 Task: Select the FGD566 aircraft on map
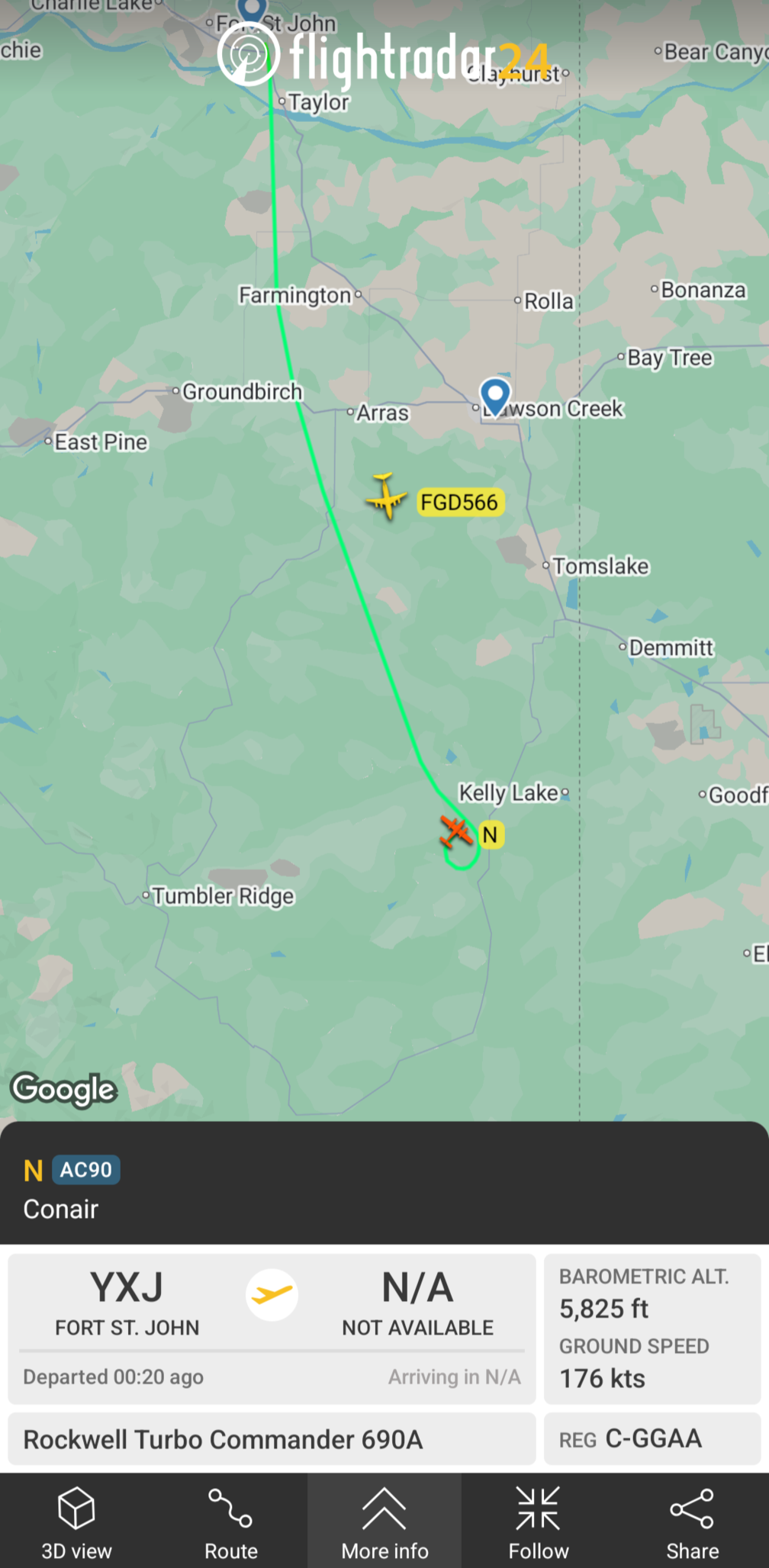388,496
